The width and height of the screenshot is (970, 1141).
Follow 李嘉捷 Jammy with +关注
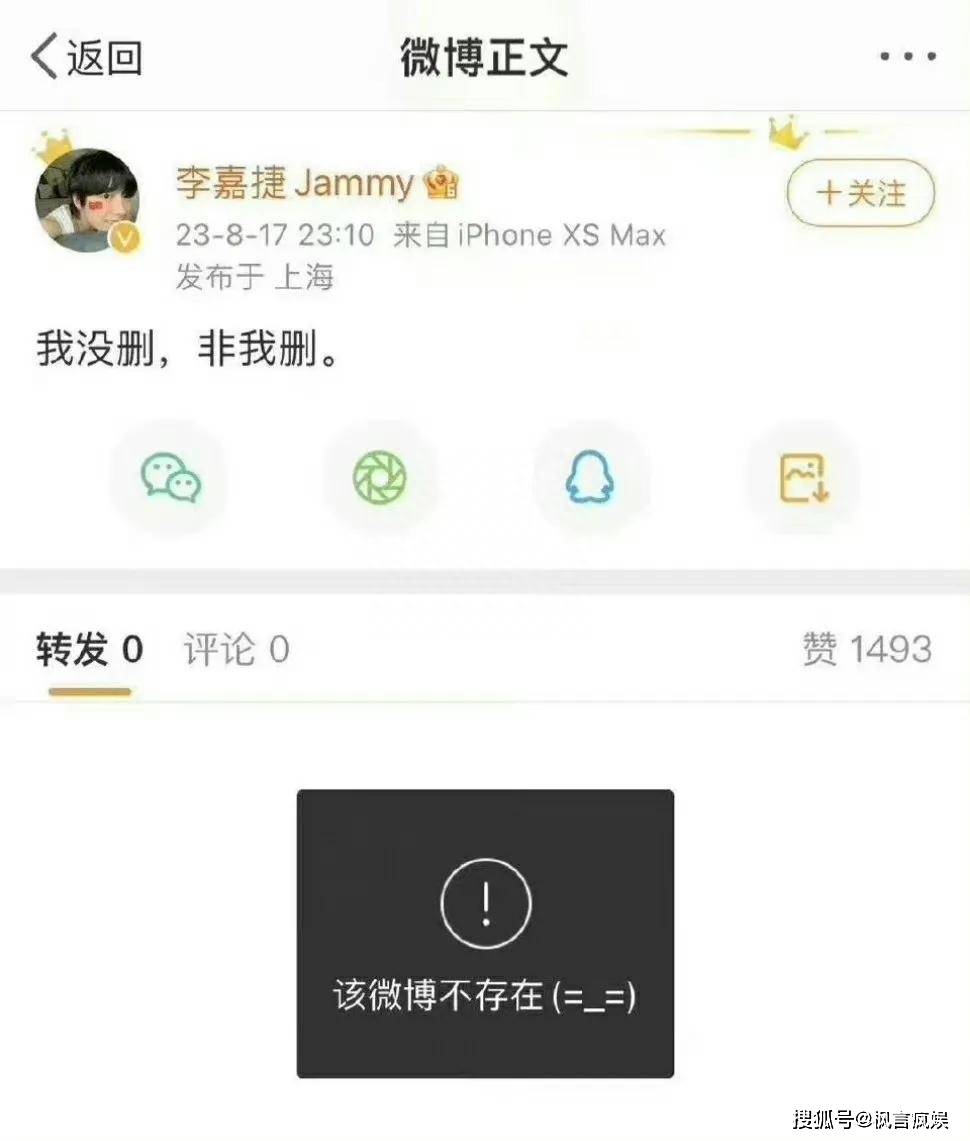[861, 192]
